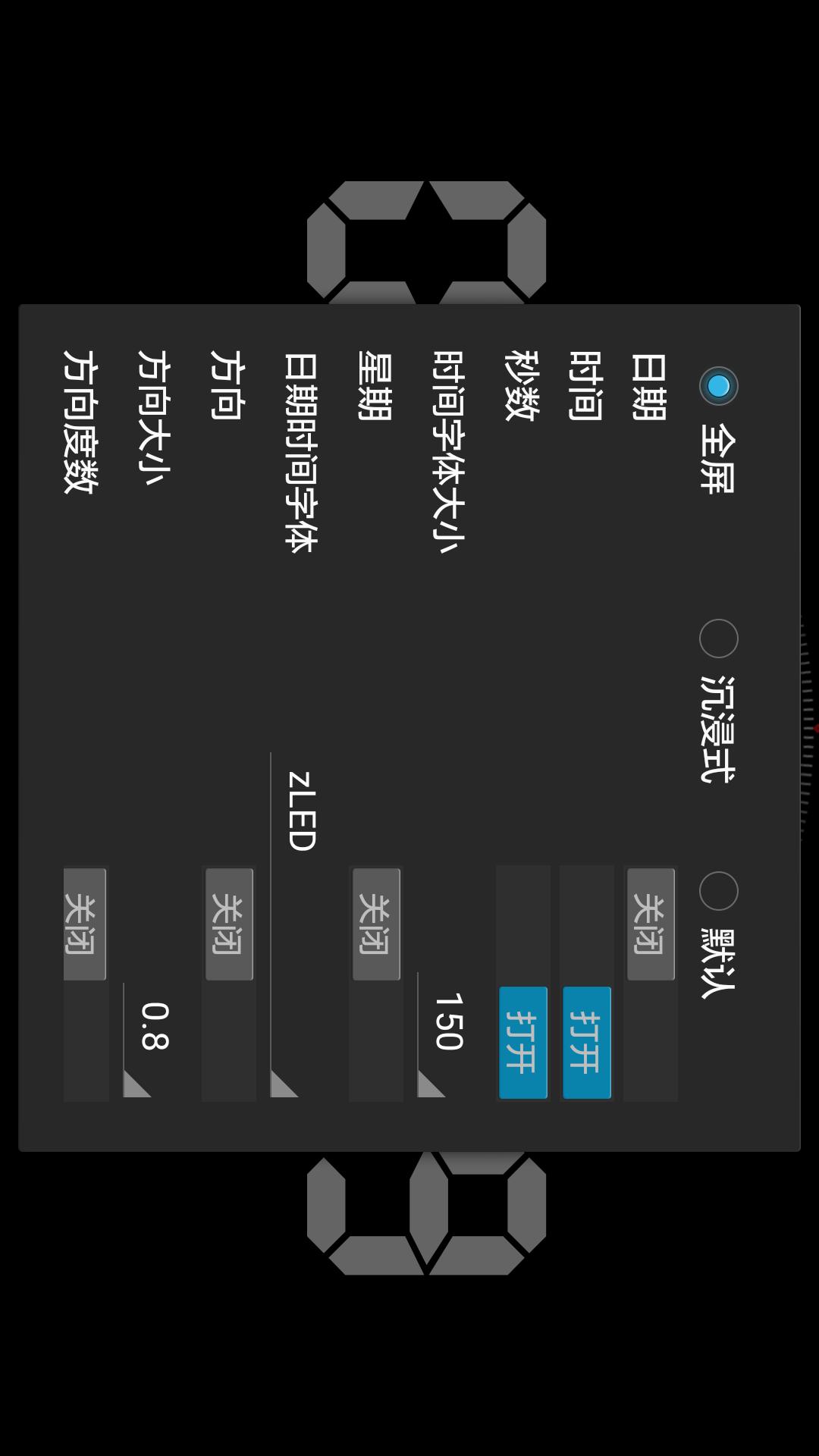
Task: Enable the 星期 switch
Action: (x=376, y=983)
